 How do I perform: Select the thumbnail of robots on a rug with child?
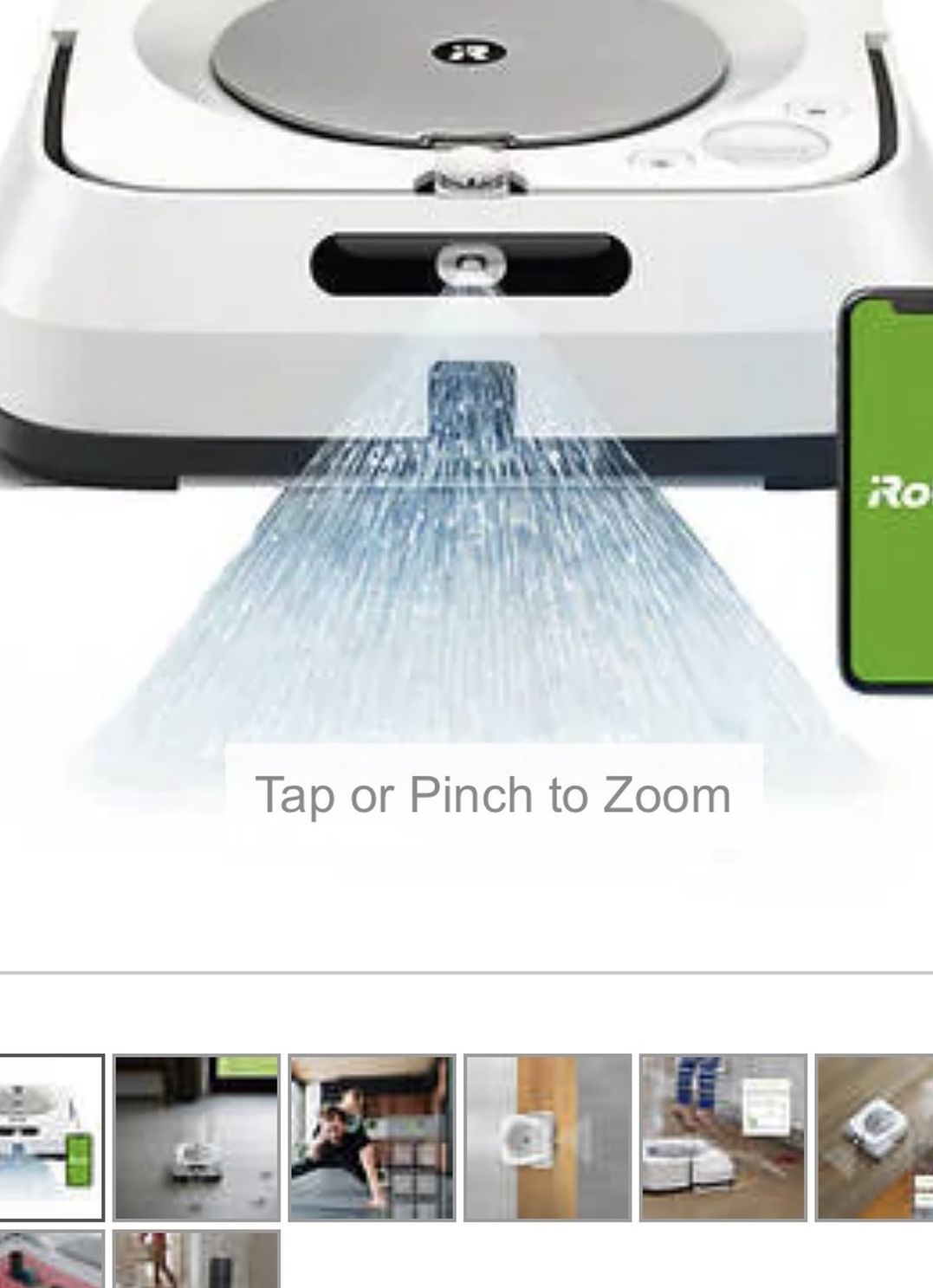pyautogui.click(x=722, y=1137)
